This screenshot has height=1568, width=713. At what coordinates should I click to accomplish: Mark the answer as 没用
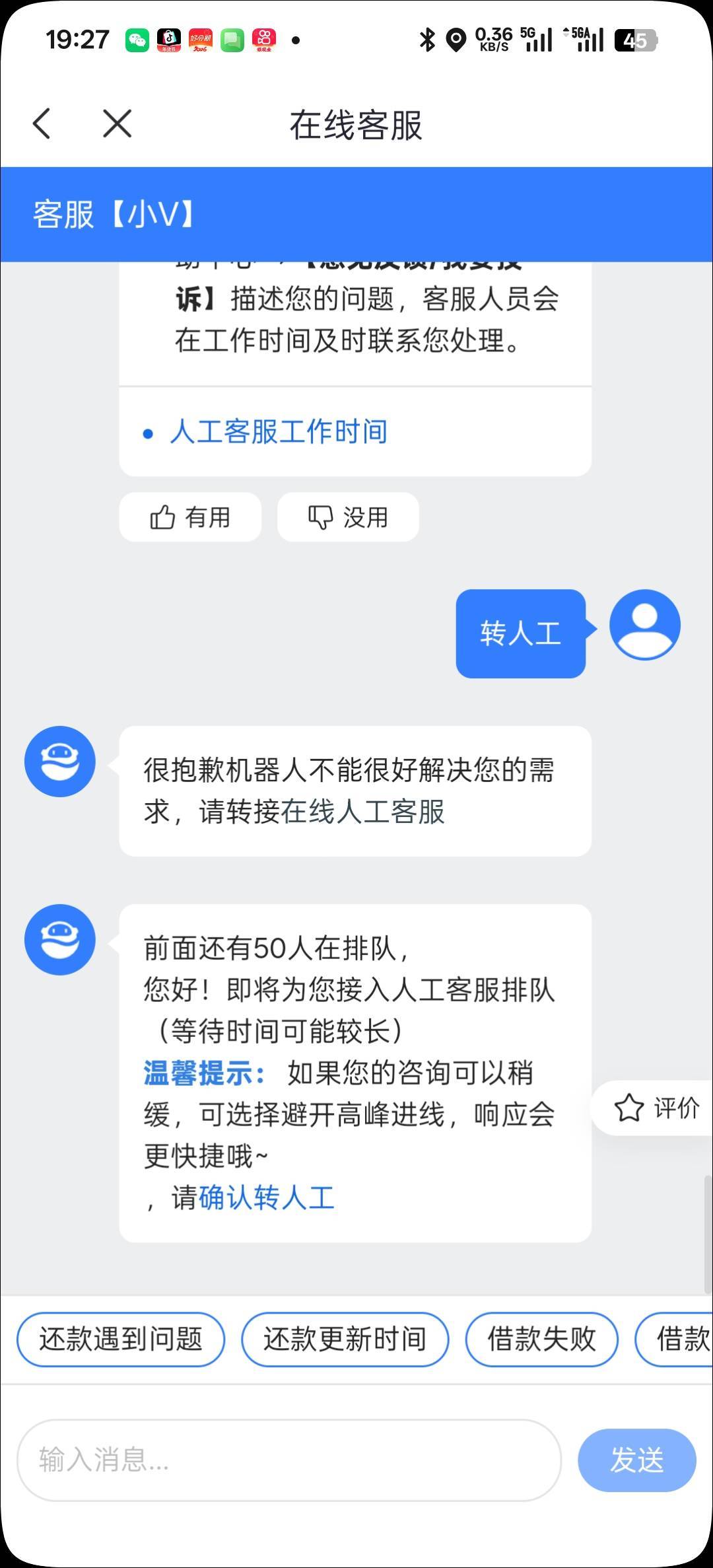[x=348, y=517]
